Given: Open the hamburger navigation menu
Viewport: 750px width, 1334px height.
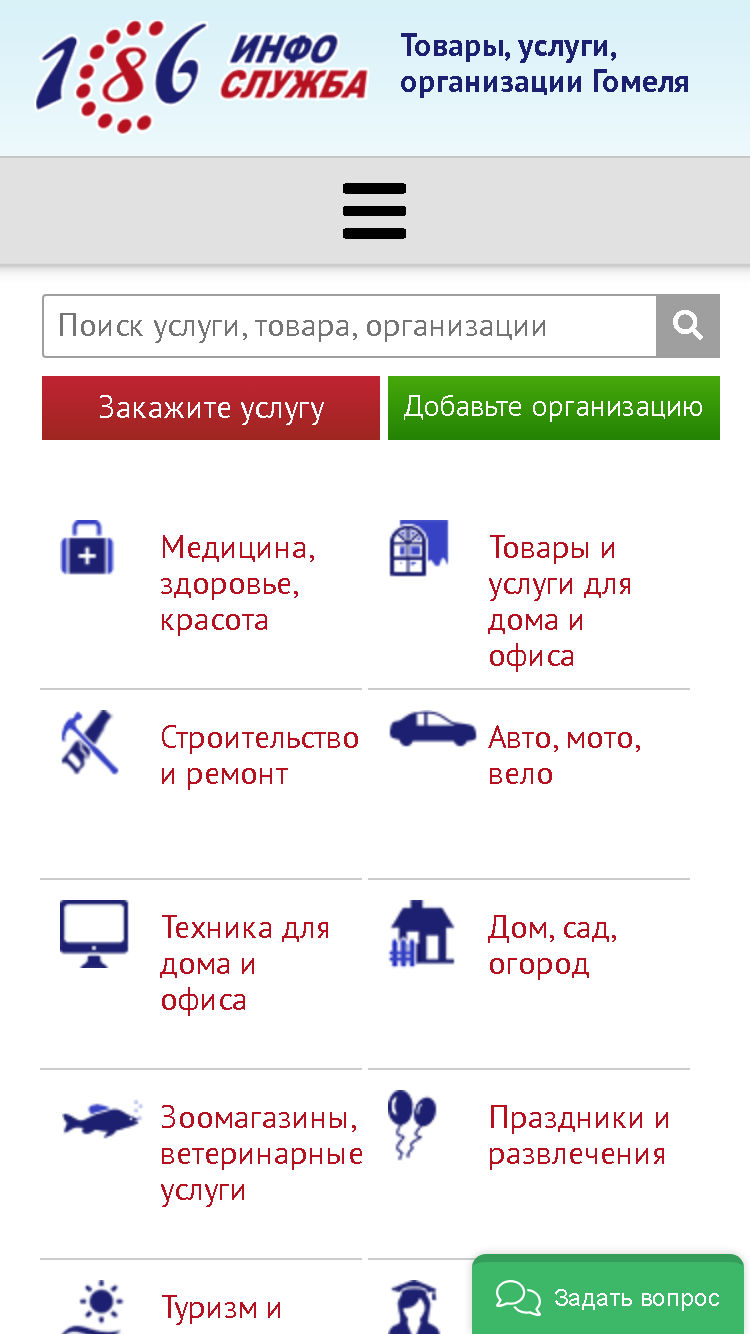Looking at the screenshot, I should point(374,211).
